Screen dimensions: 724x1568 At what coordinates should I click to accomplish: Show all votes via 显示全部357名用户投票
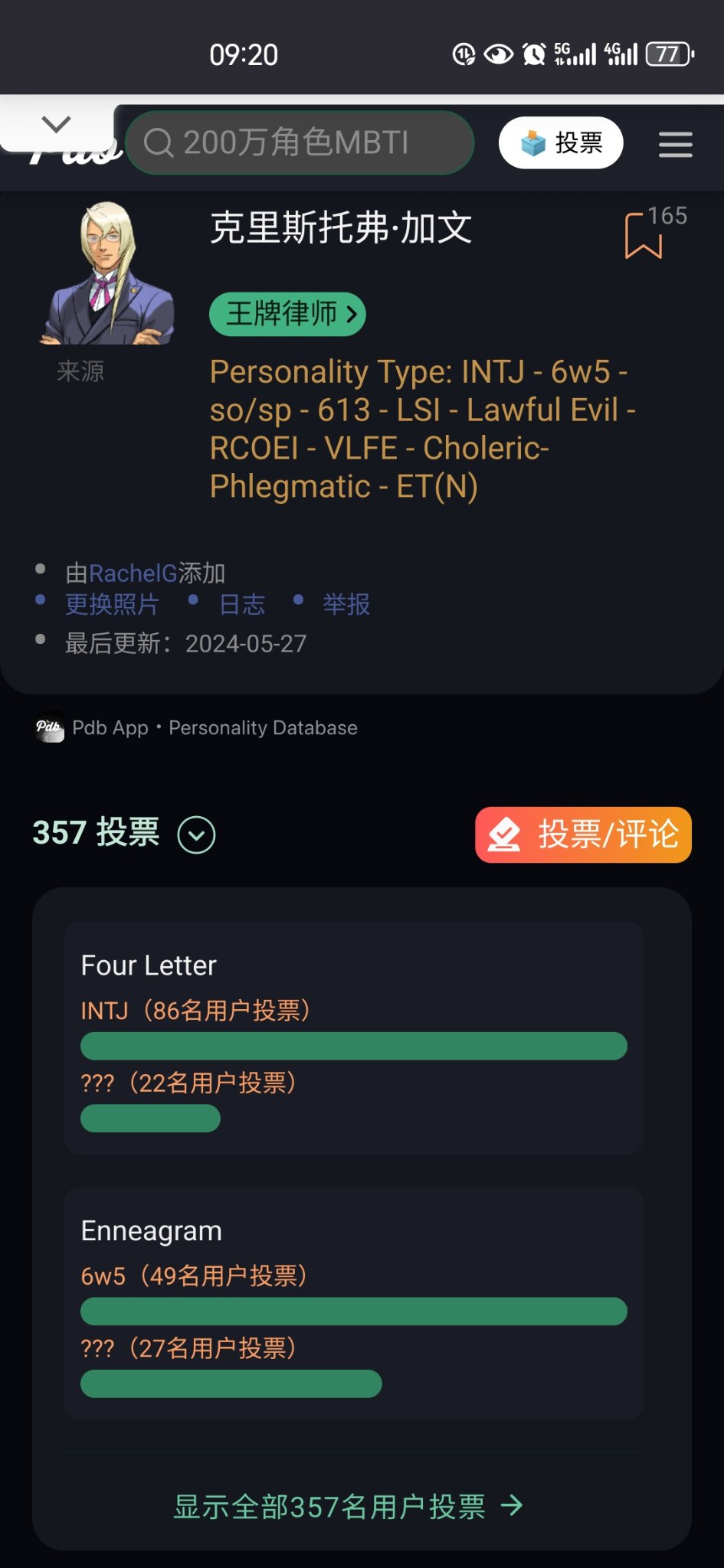349,1507
